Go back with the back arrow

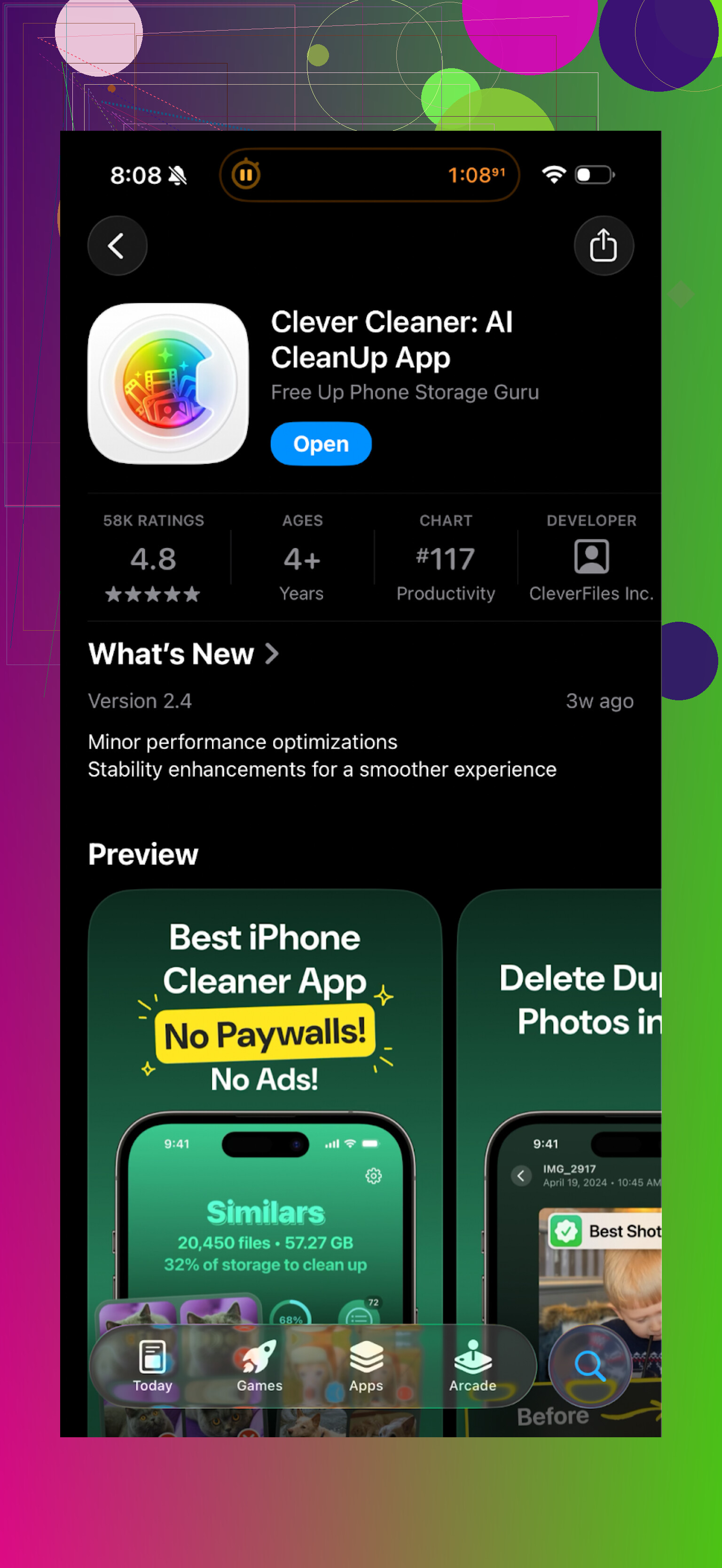[118, 246]
